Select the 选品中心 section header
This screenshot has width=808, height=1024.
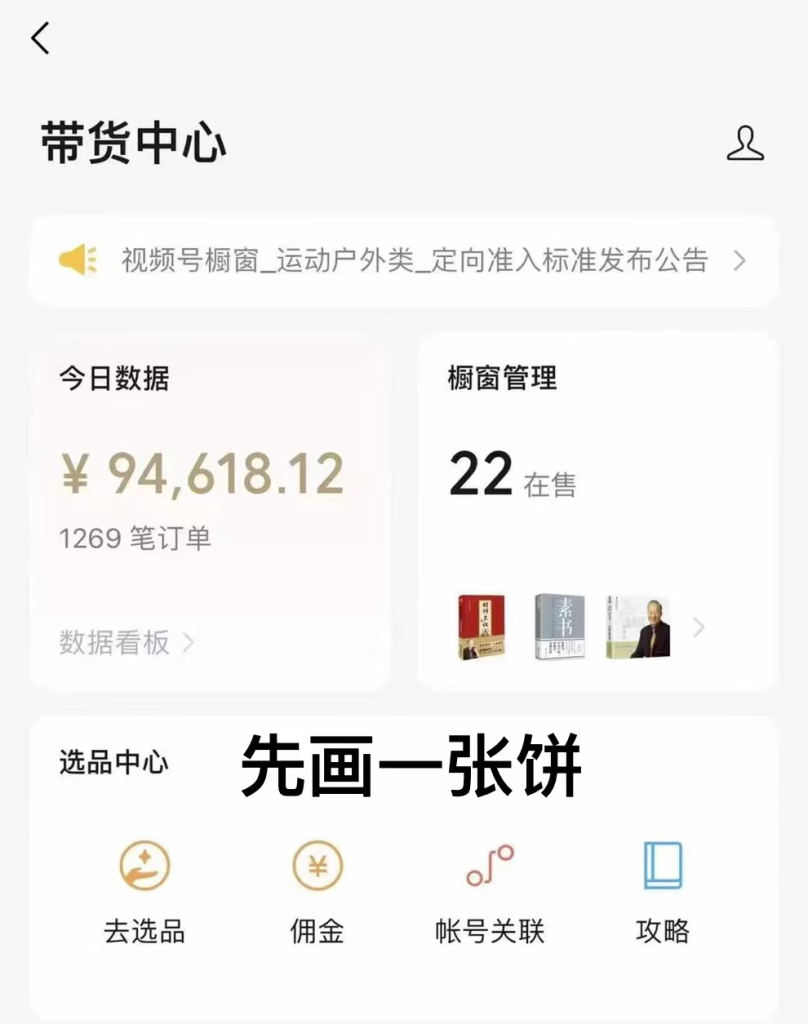113,764
